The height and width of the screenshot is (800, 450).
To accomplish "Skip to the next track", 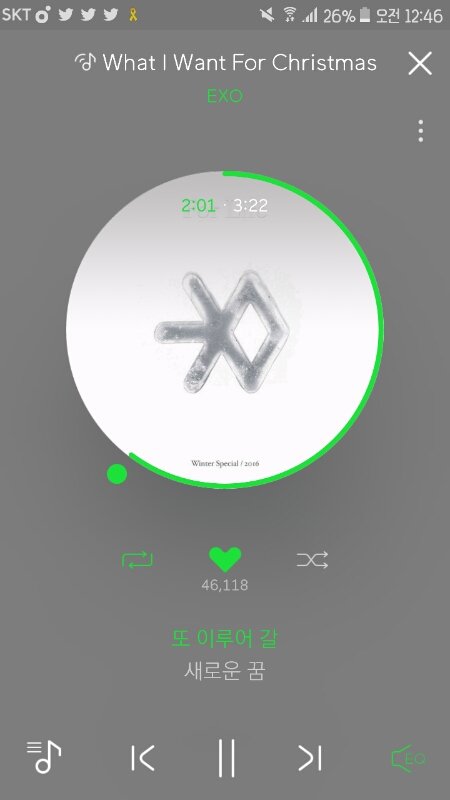I will coord(310,758).
